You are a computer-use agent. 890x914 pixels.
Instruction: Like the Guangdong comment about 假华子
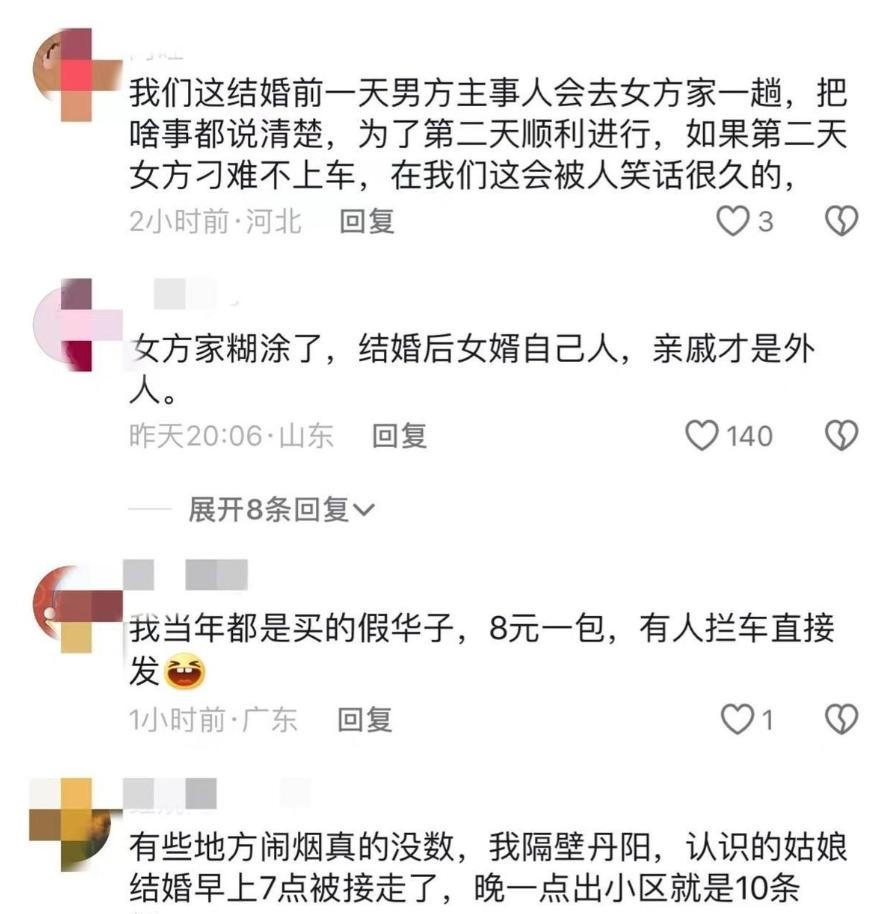tap(737, 719)
